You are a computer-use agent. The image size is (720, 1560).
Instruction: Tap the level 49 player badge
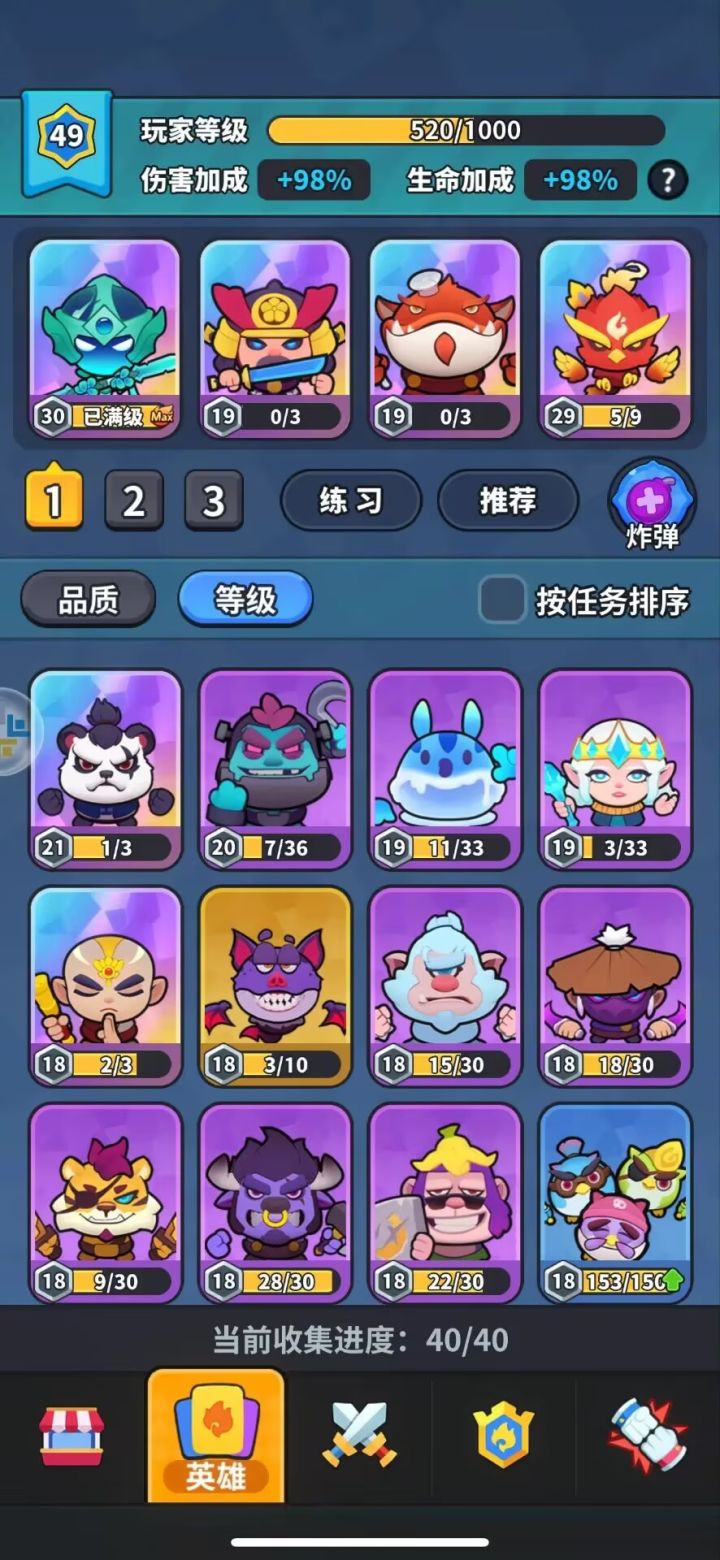[x=60, y=128]
